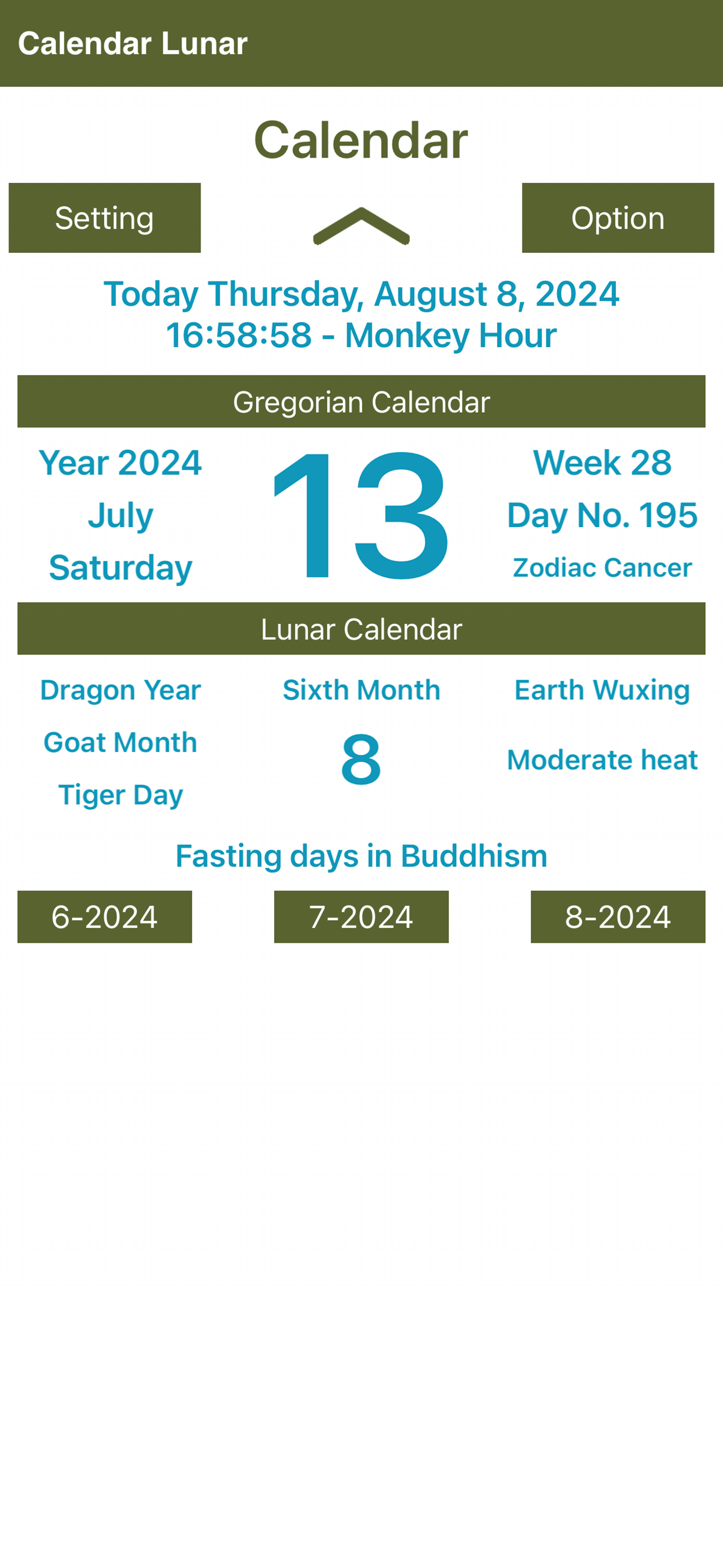Image resolution: width=723 pixels, height=1568 pixels.
Task: Click the Goat Month label
Action: tap(120, 742)
